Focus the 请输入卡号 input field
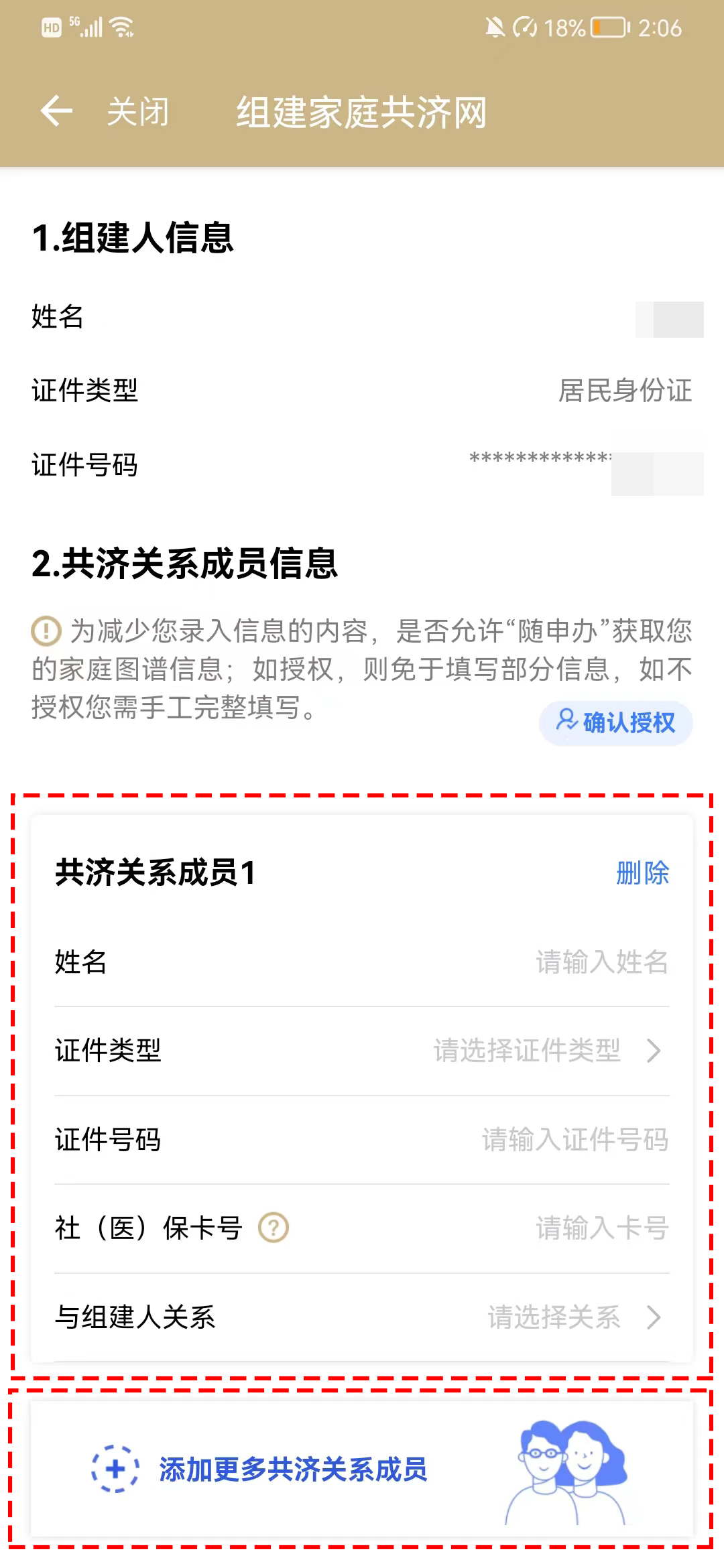The height and width of the screenshot is (1568, 724). point(601,1228)
